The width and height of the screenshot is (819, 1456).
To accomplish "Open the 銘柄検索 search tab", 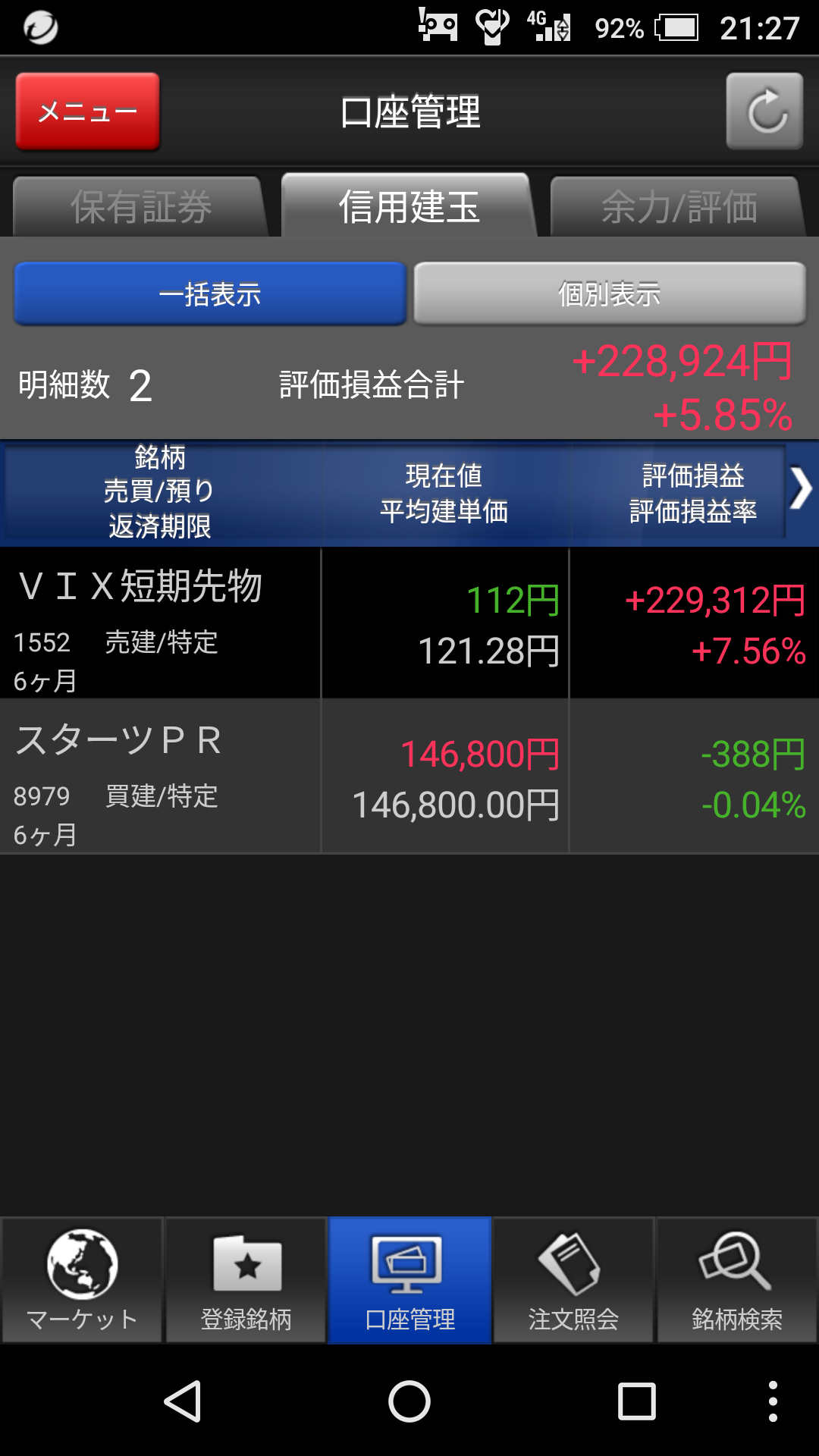I will tap(736, 1280).
